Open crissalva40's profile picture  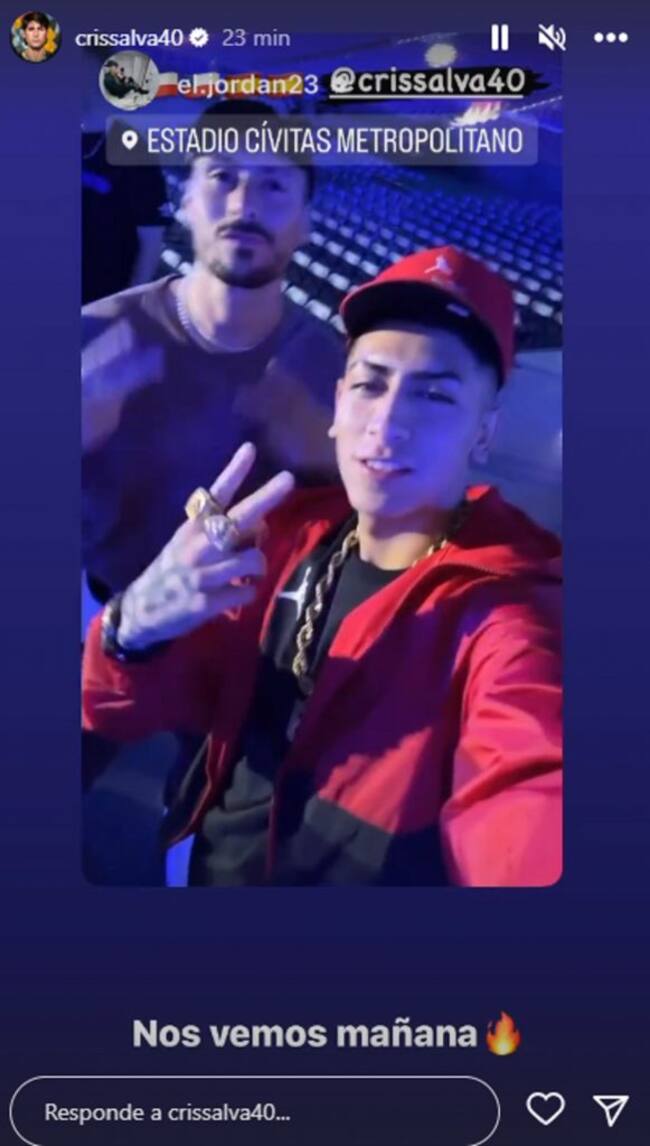(35, 38)
